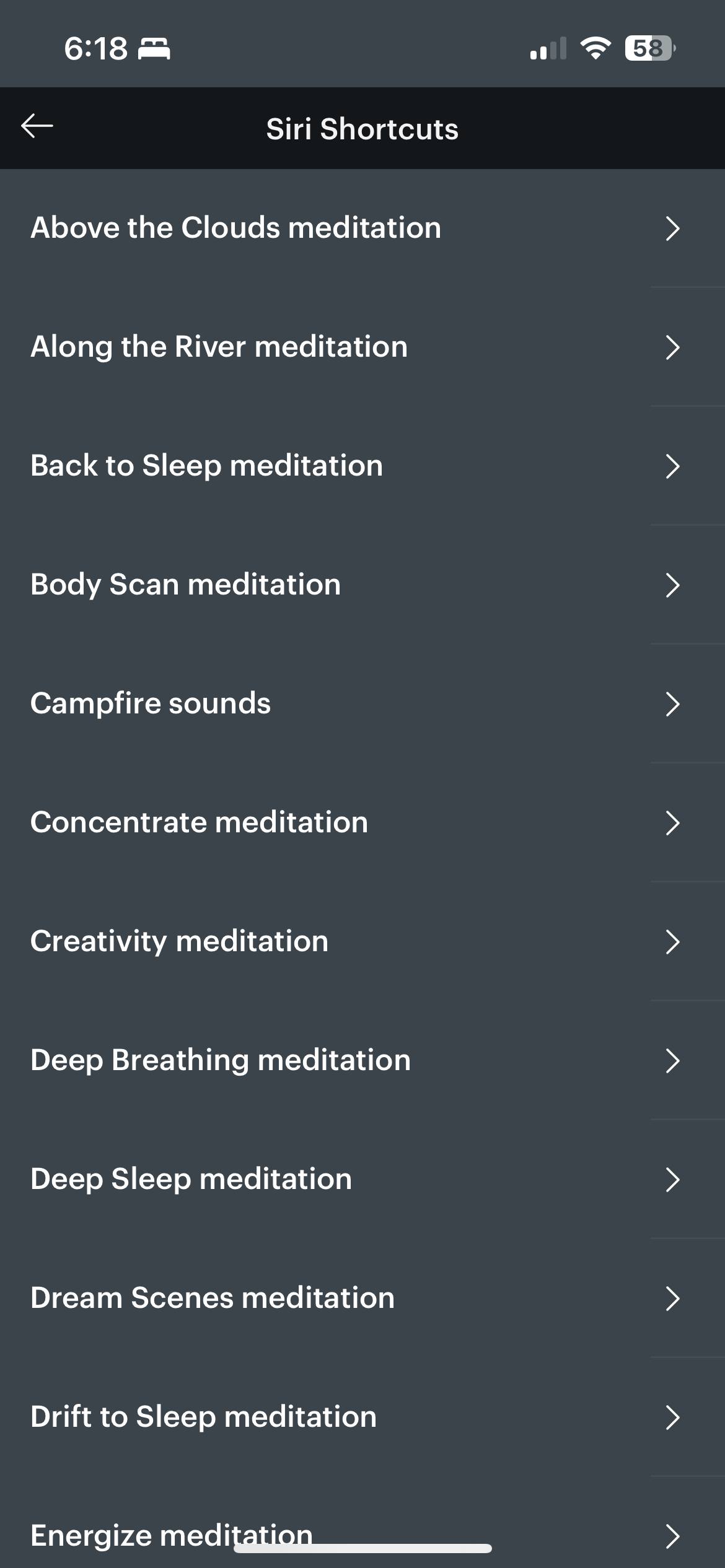Choose the Body Scan meditation row

coord(186,585)
